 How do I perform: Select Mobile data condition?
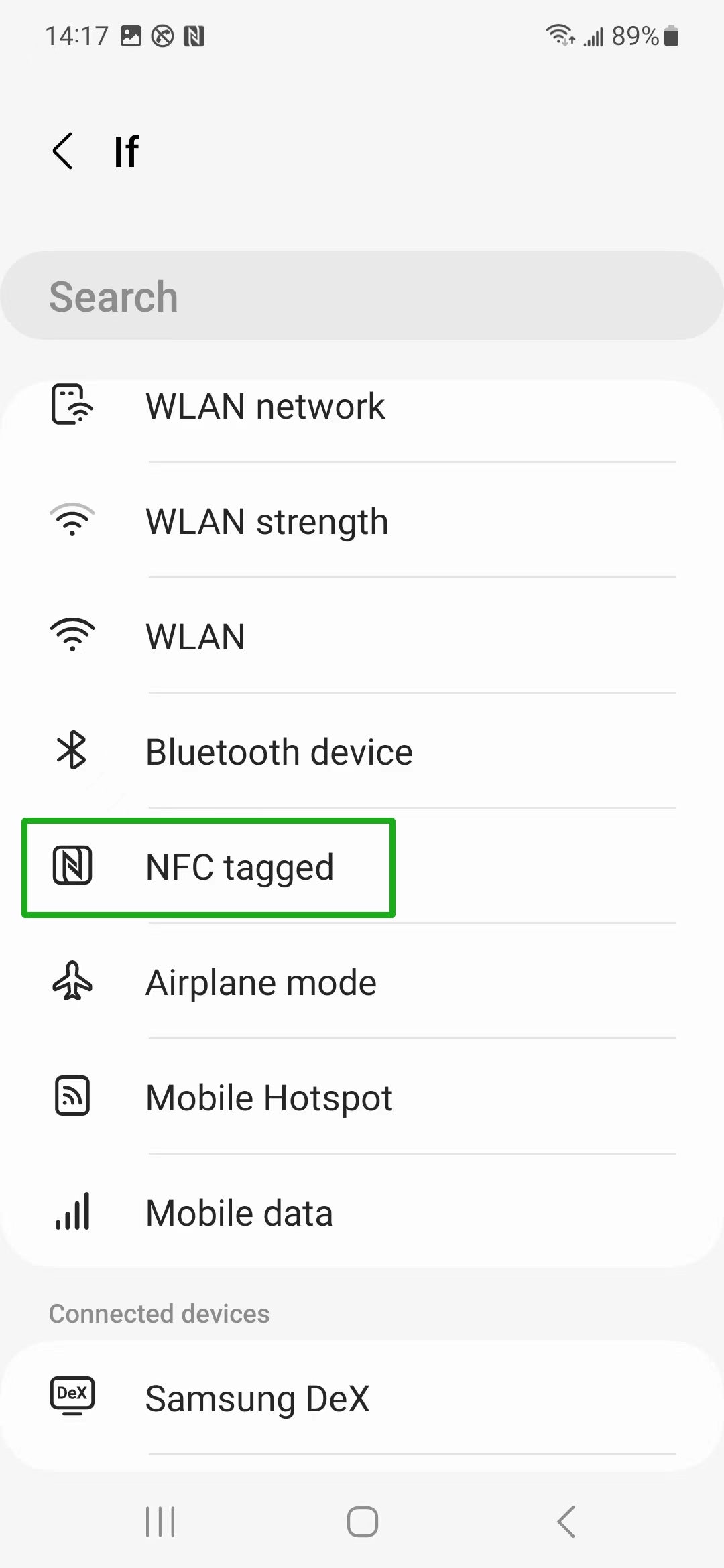coord(362,1213)
